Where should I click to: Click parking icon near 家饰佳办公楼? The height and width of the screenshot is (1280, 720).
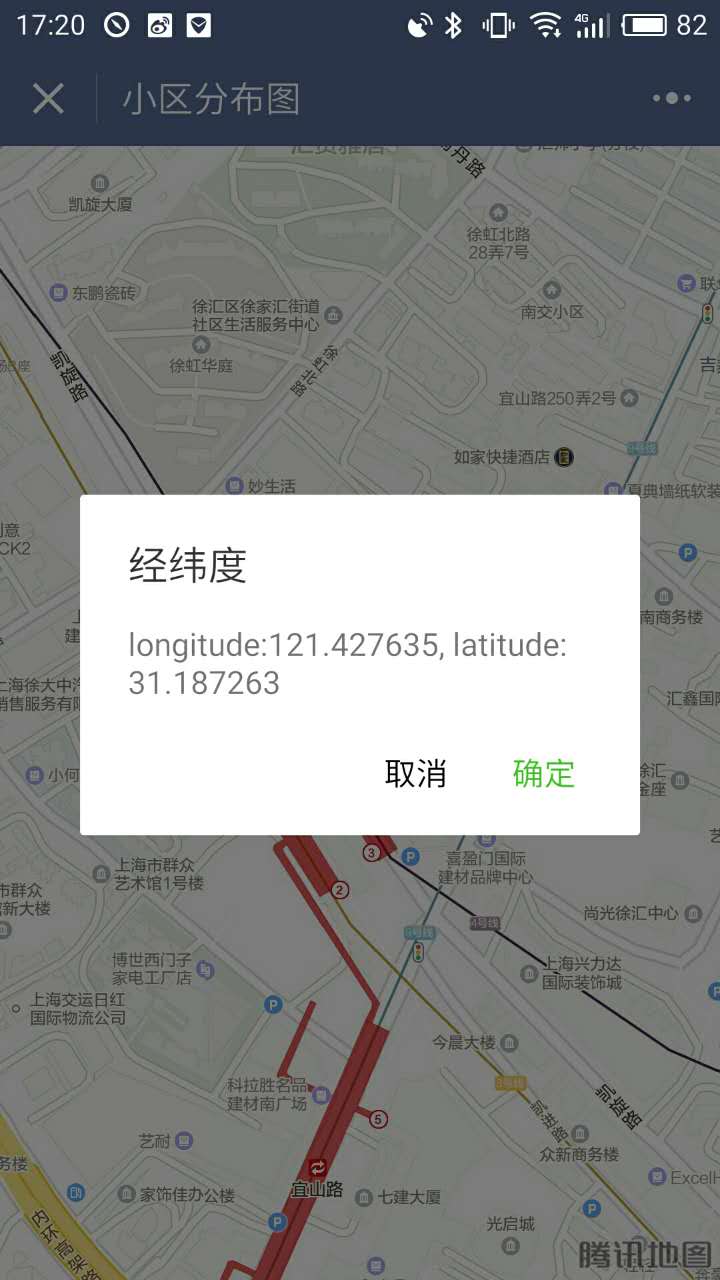tap(276, 1222)
